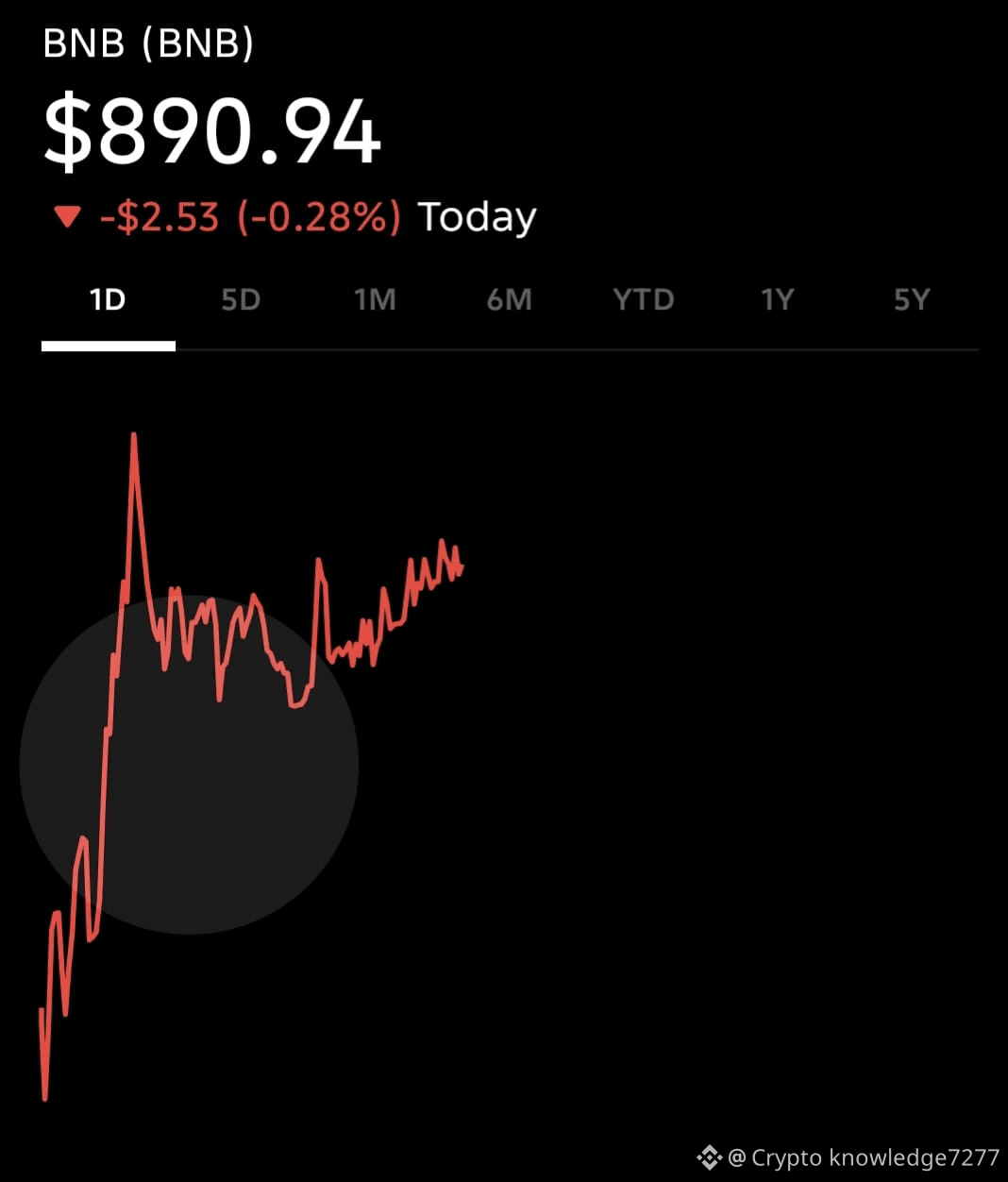
Task: View the 1Y price history
Action: 778,300
